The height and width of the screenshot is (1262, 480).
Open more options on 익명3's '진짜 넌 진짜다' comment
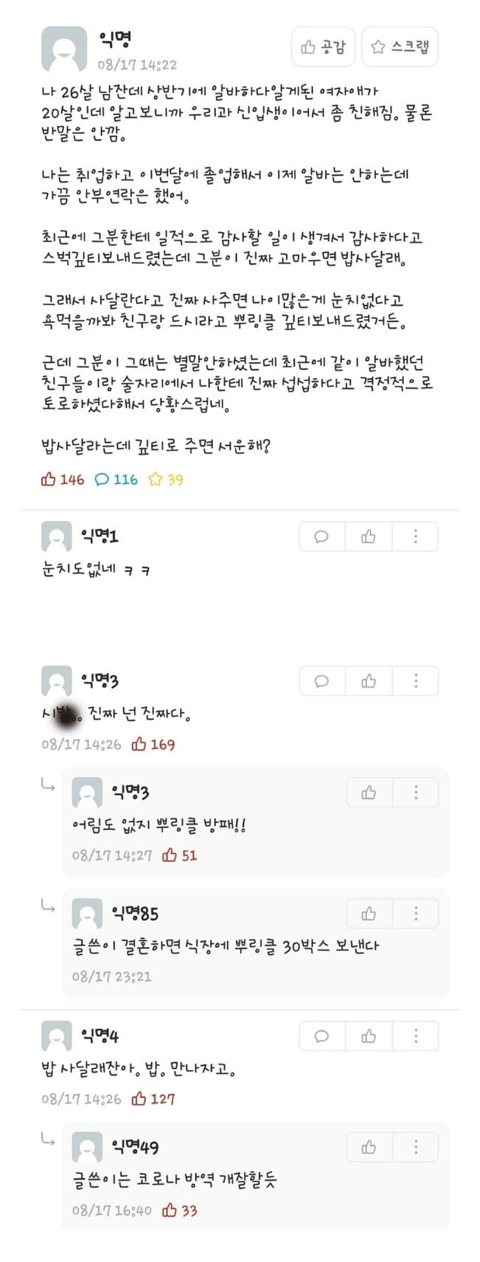(415, 681)
